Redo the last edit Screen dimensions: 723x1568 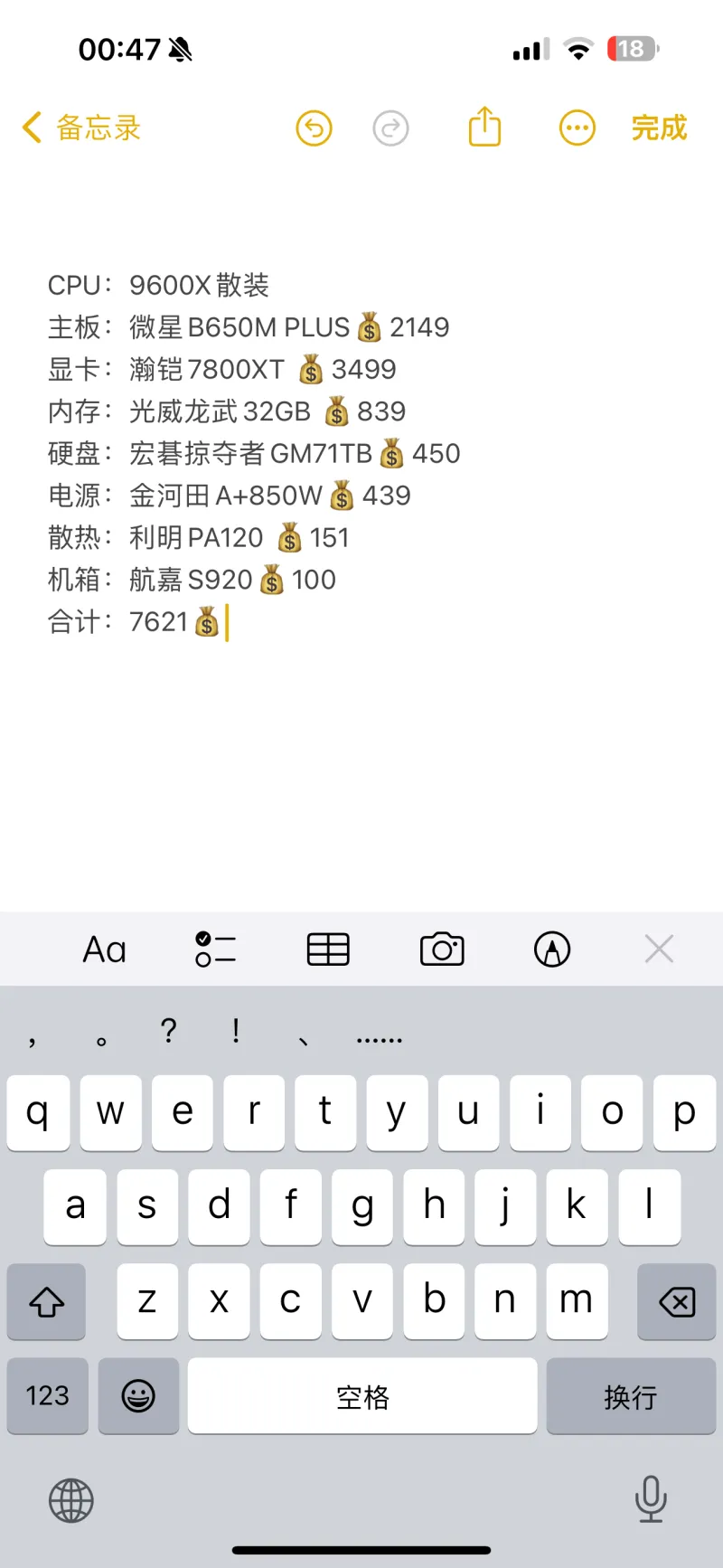(390, 128)
